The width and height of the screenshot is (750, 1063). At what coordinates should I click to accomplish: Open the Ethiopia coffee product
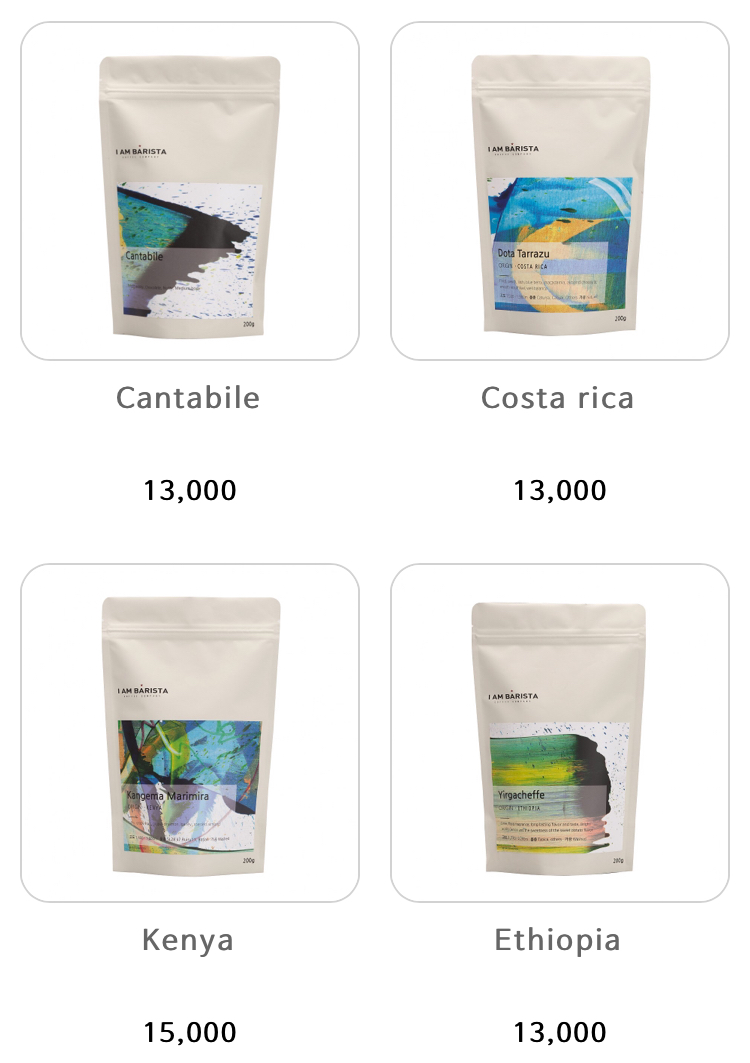click(560, 733)
